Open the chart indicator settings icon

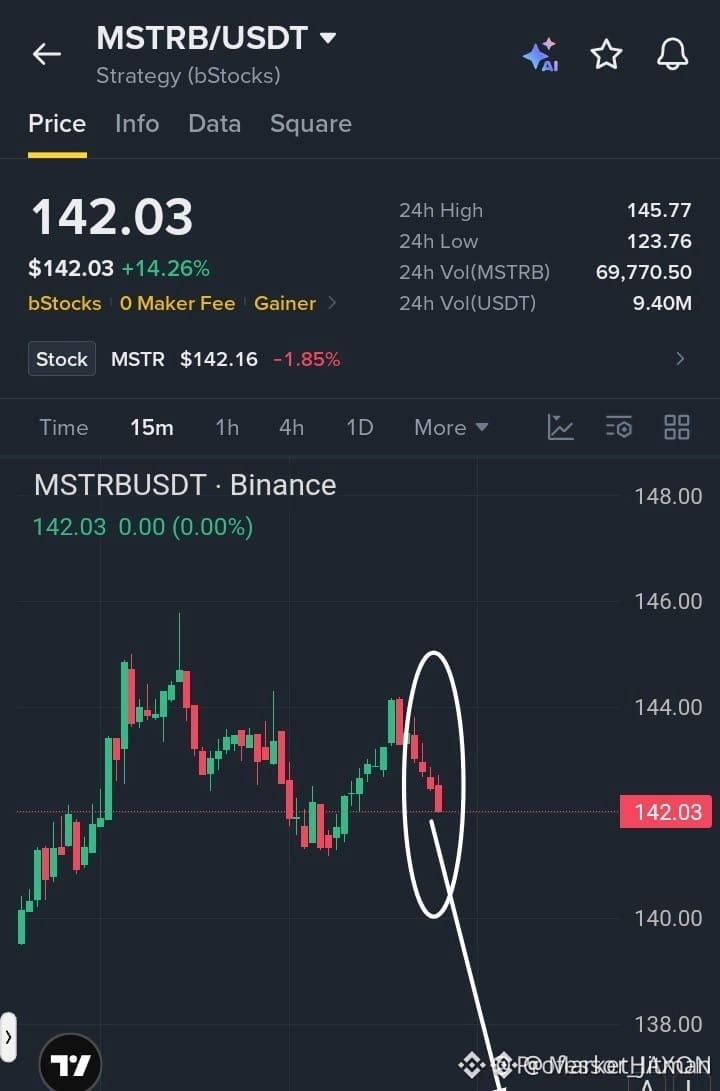tap(618, 427)
